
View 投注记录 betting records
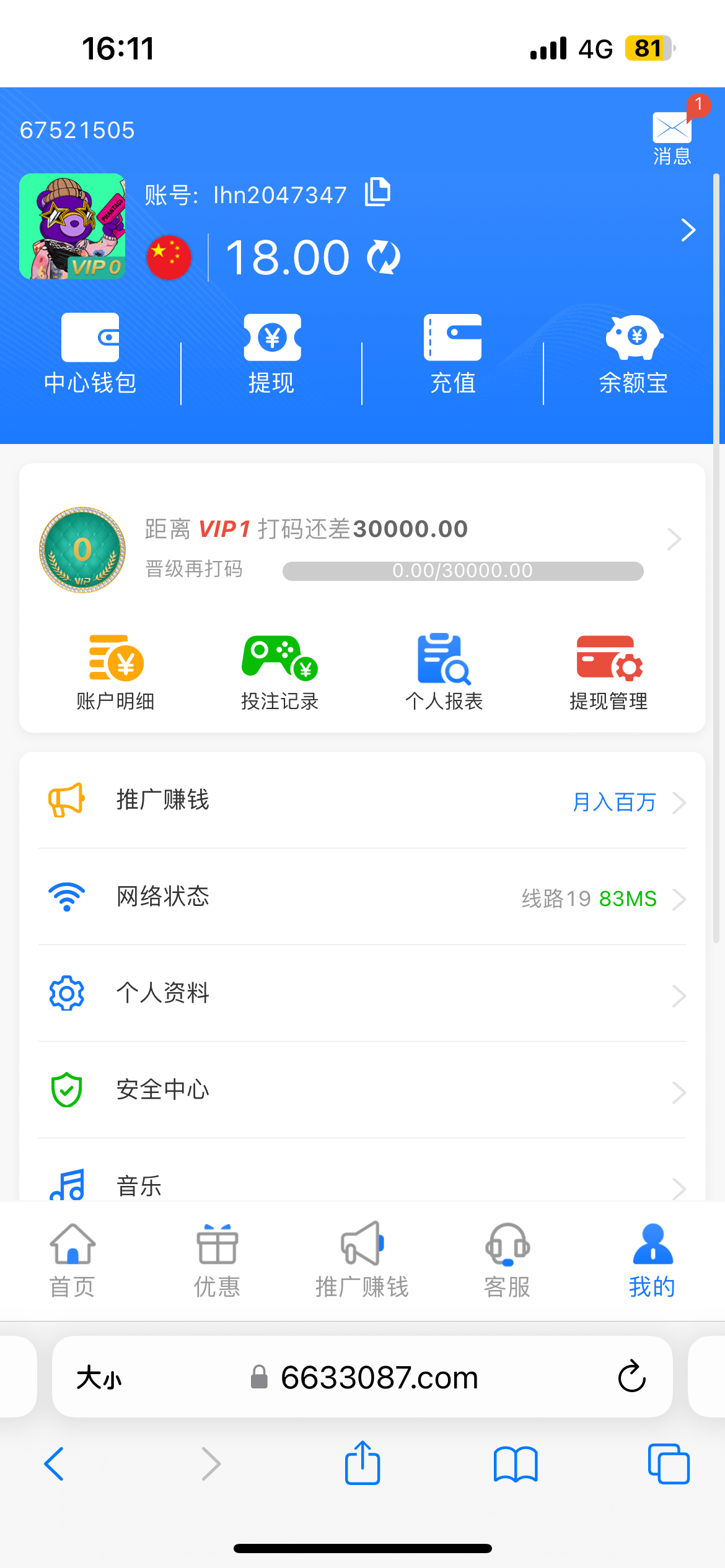279,673
